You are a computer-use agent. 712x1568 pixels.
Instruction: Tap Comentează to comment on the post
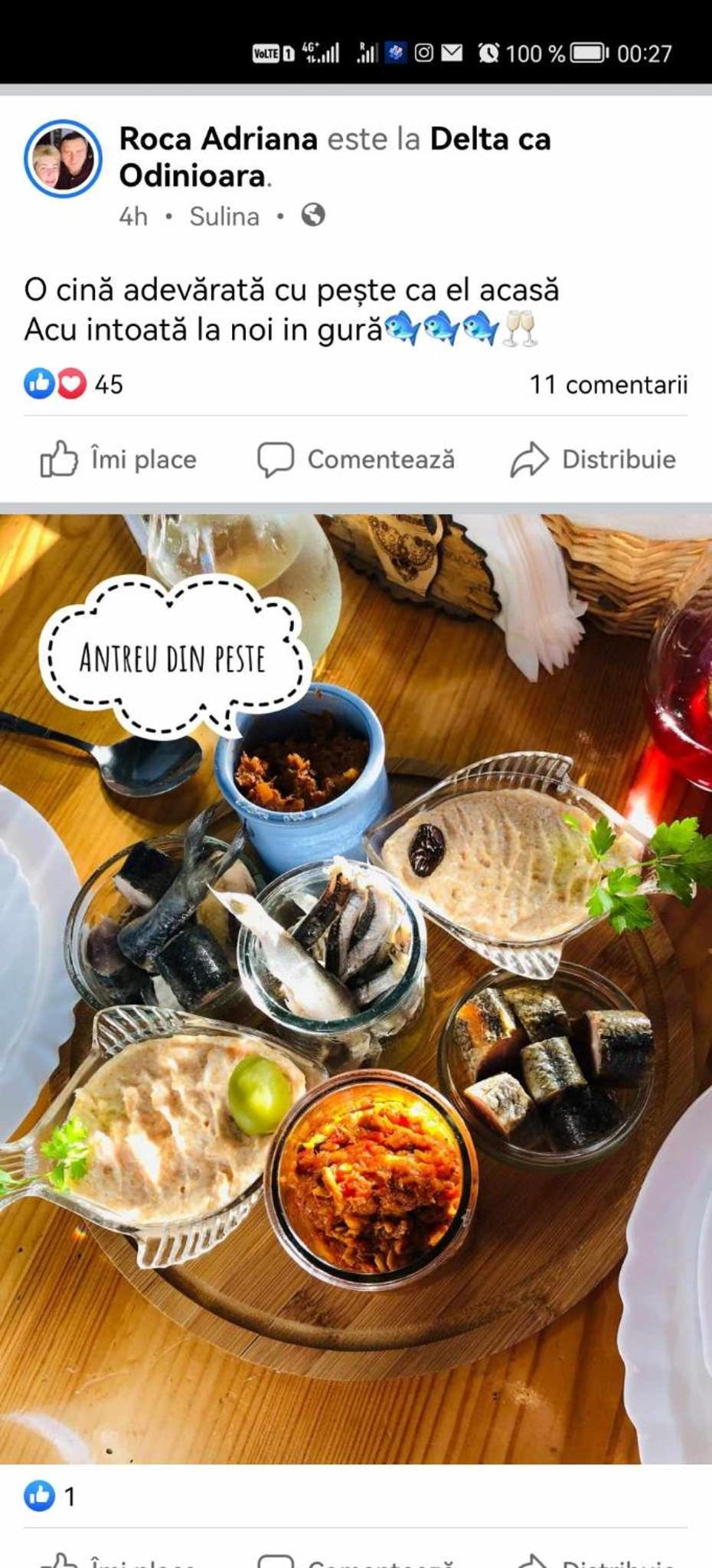356,459
